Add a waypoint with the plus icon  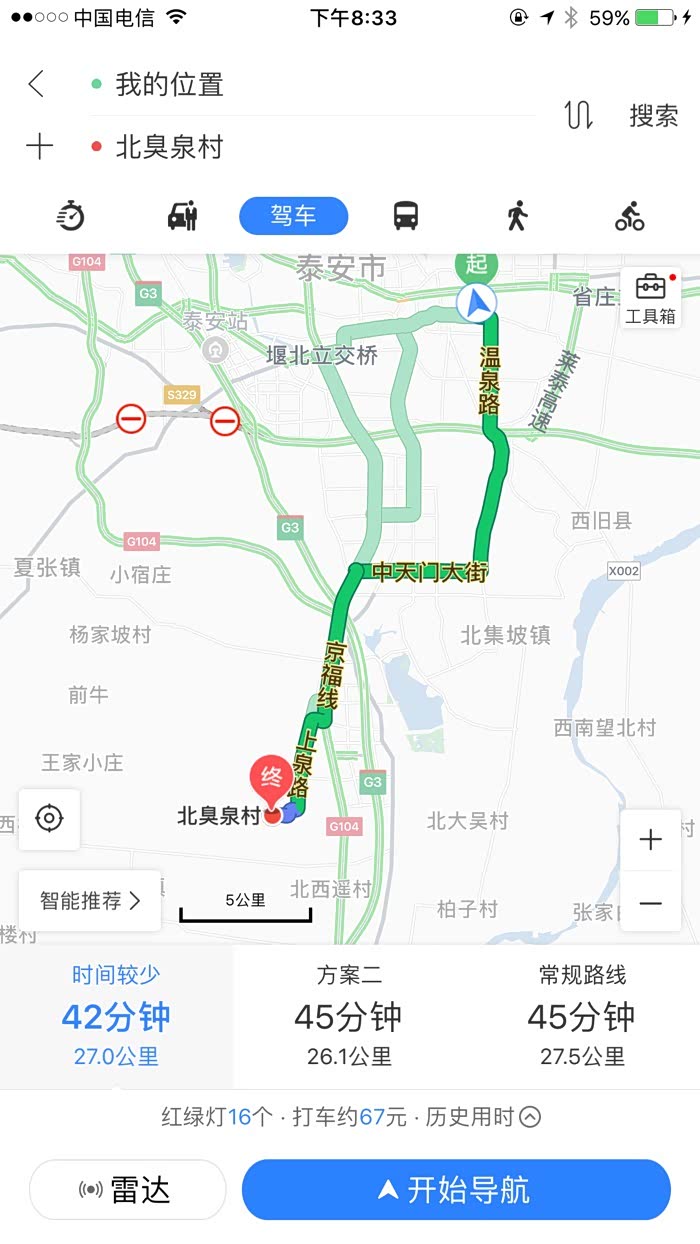[x=39, y=147]
